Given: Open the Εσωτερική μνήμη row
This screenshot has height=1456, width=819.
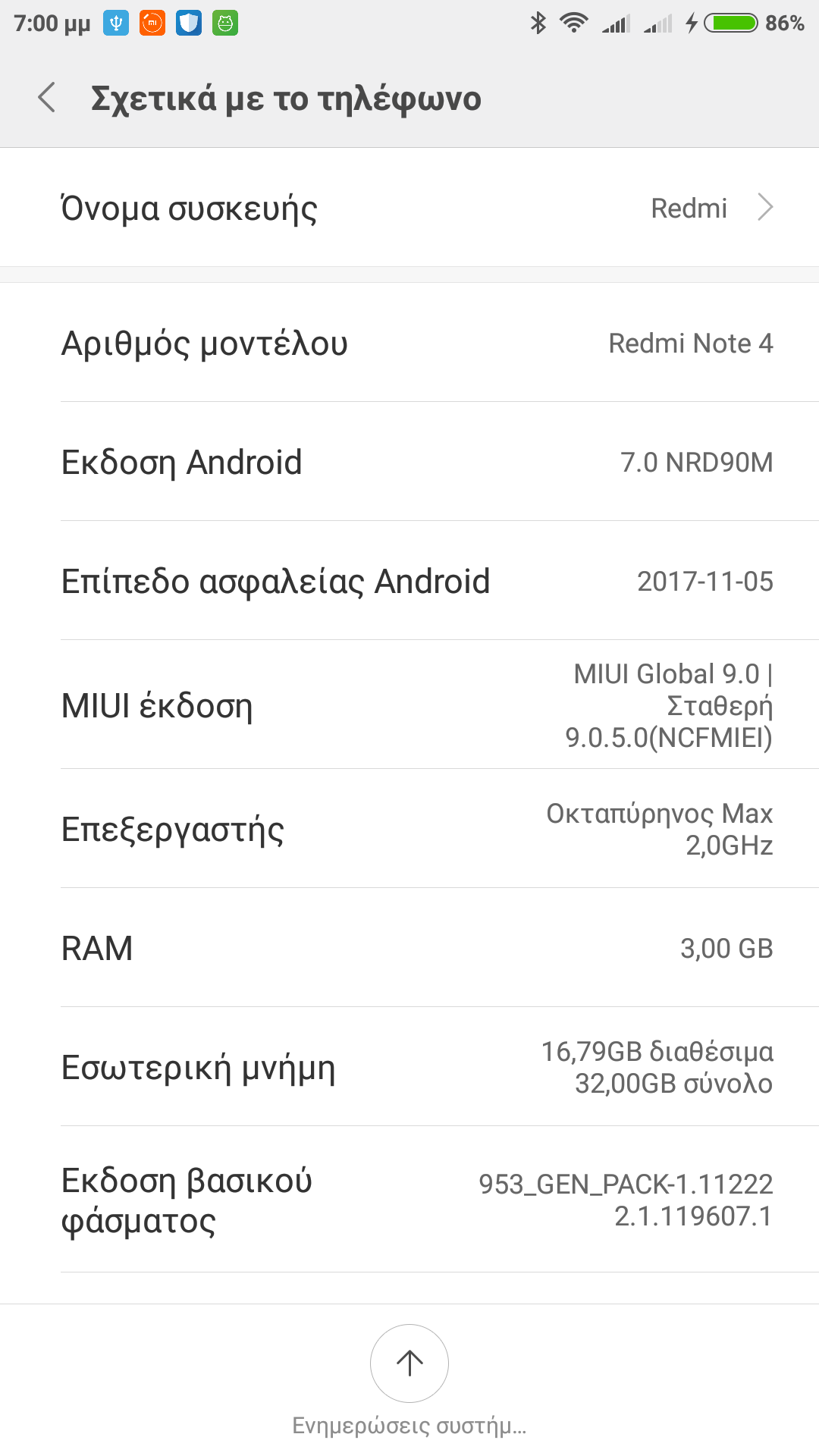Looking at the screenshot, I should pyautogui.click(x=409, y=1067).
